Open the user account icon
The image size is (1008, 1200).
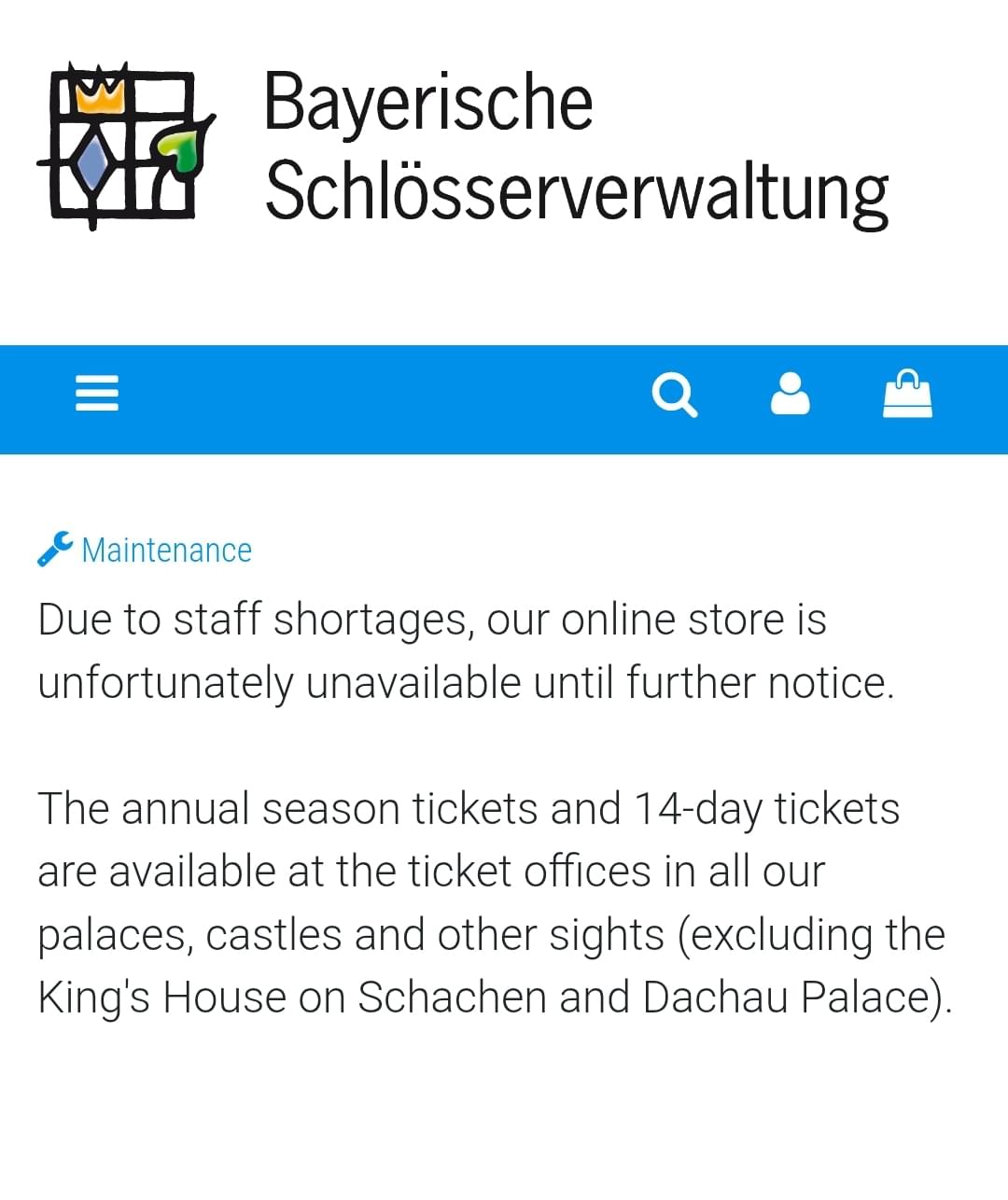(x=790, y=394)
